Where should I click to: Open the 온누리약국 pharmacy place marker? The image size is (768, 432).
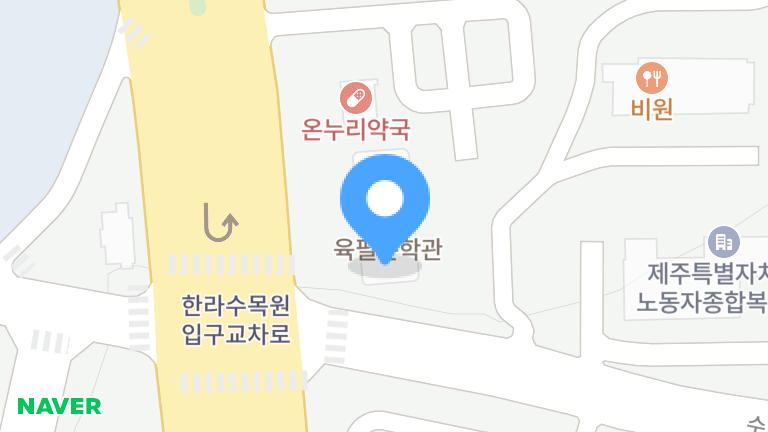point(355,98)
